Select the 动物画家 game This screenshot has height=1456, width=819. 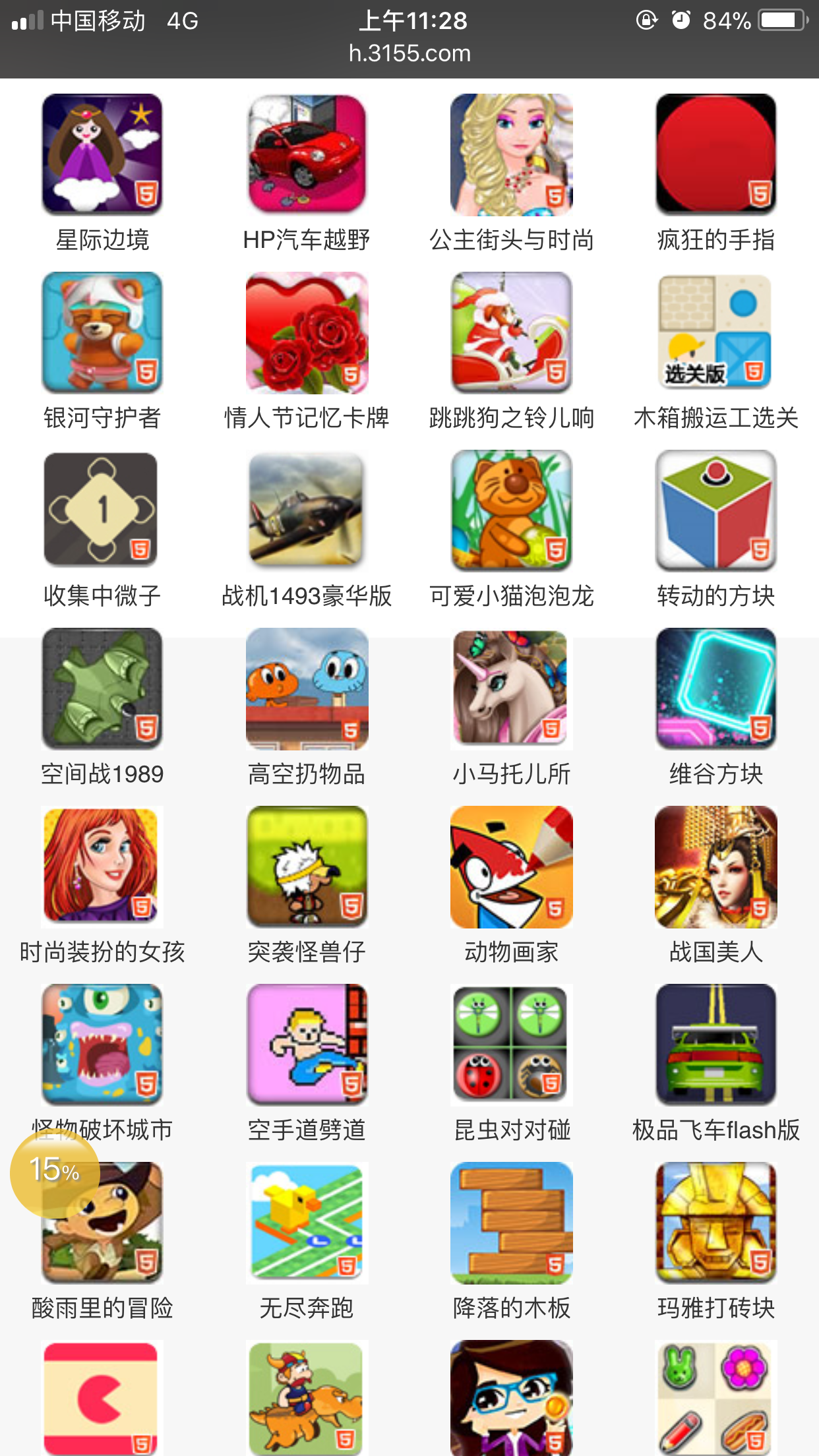click(x=511, y=867)
